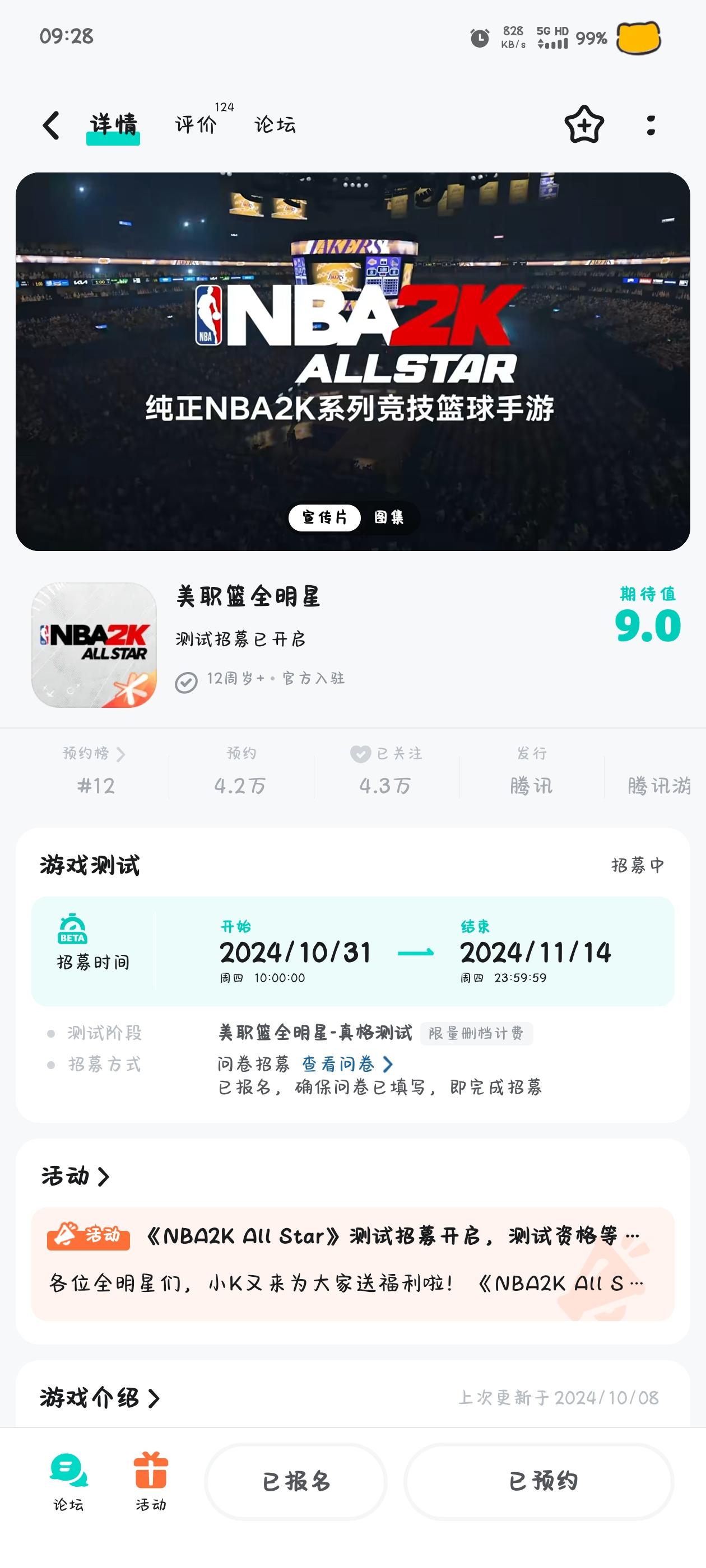Expand the 预约榜 ranking via its chevron

123,753
